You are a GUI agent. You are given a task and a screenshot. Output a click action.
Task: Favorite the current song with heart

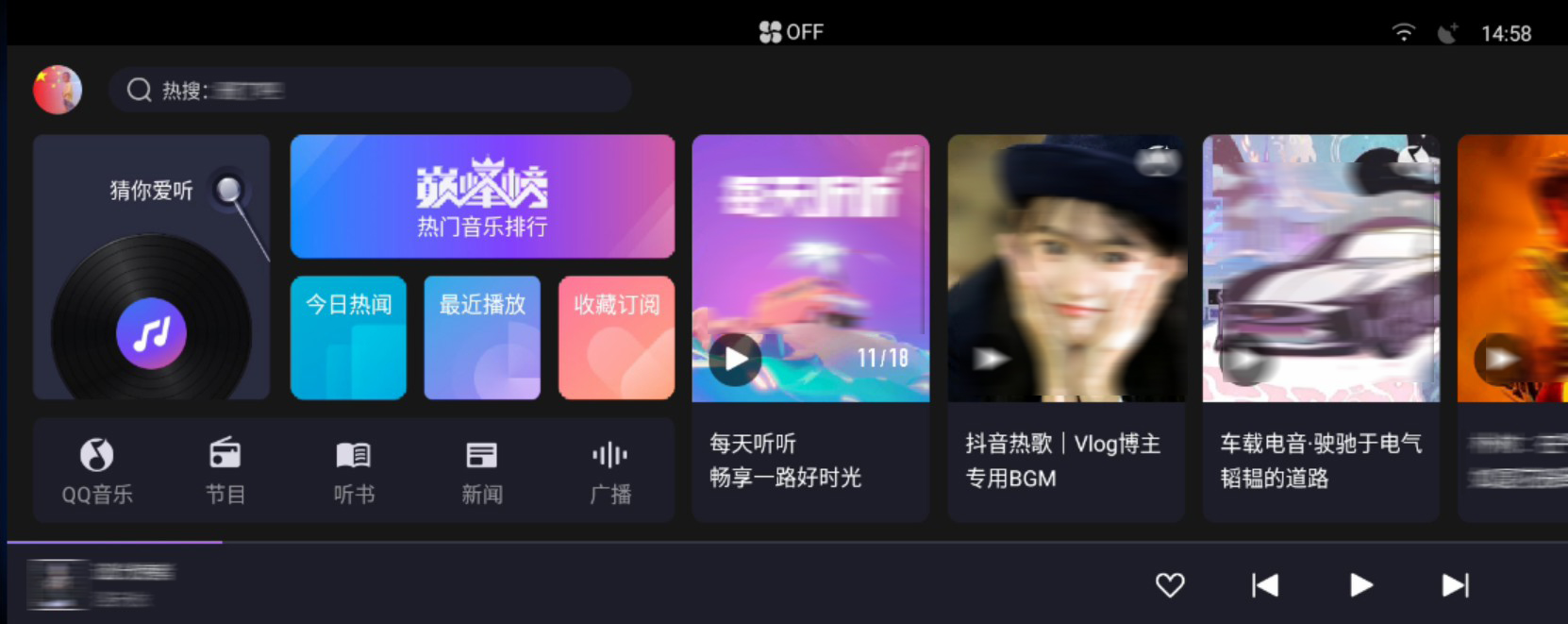pyautogui.click(x=1170, y=585)
